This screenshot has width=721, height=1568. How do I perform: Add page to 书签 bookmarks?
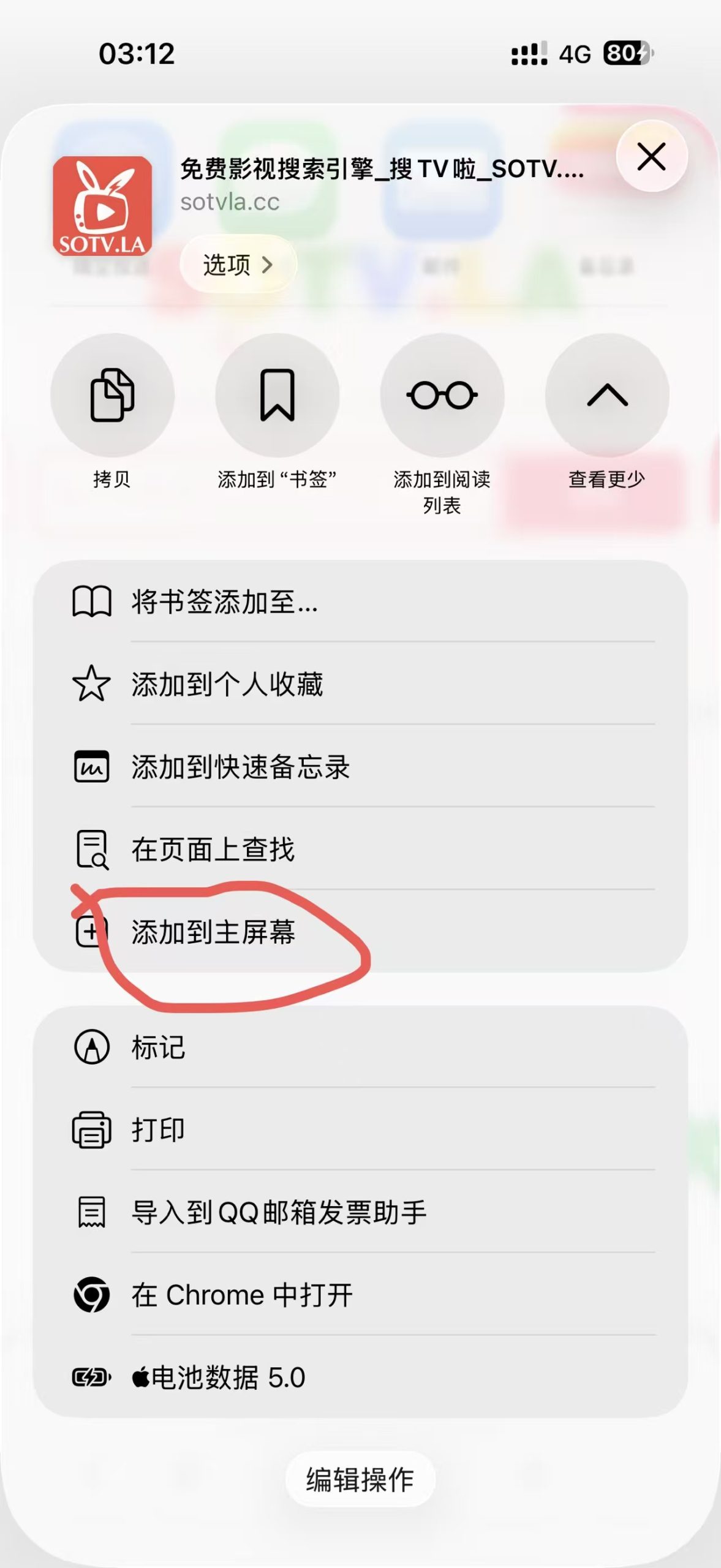tap(277, 396)
